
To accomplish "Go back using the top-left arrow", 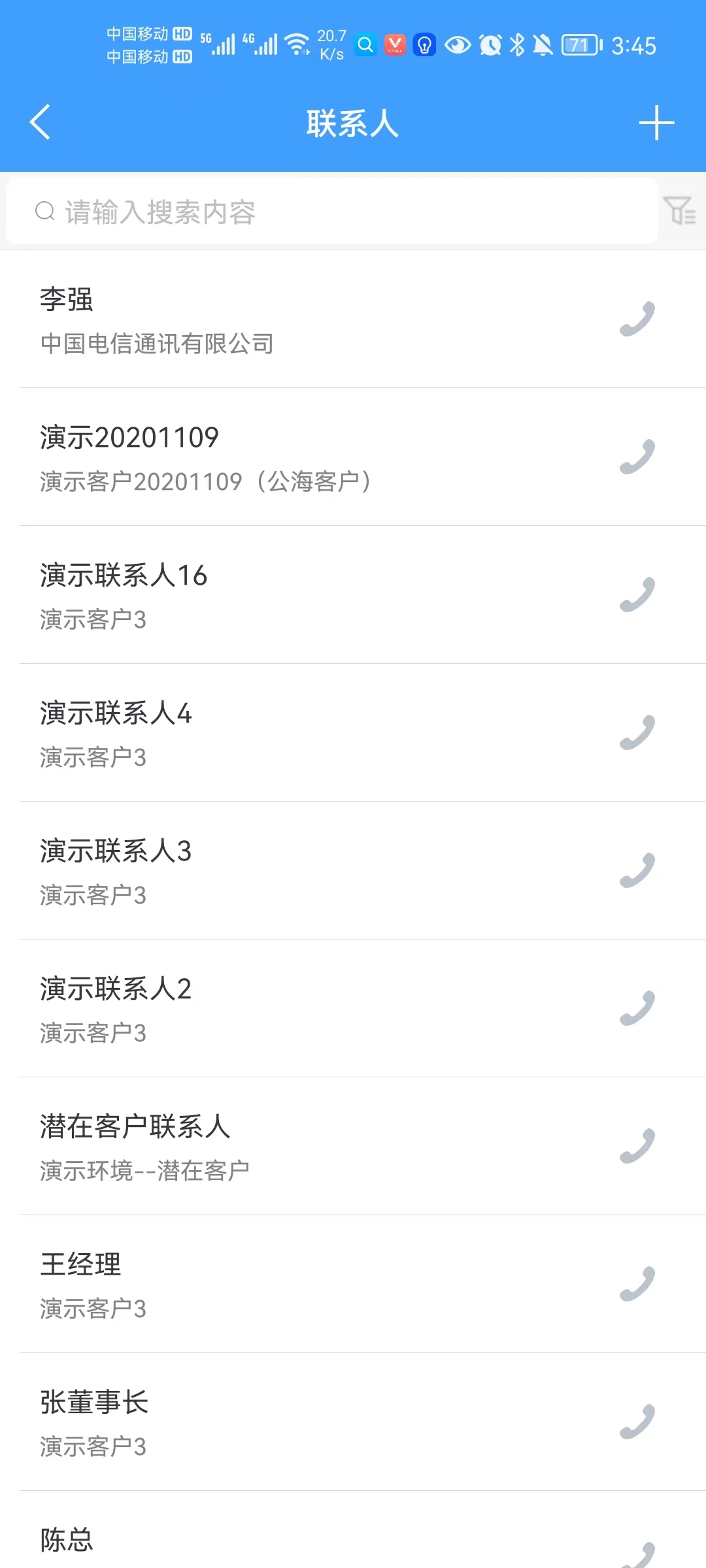I will (x=40, y=122).
